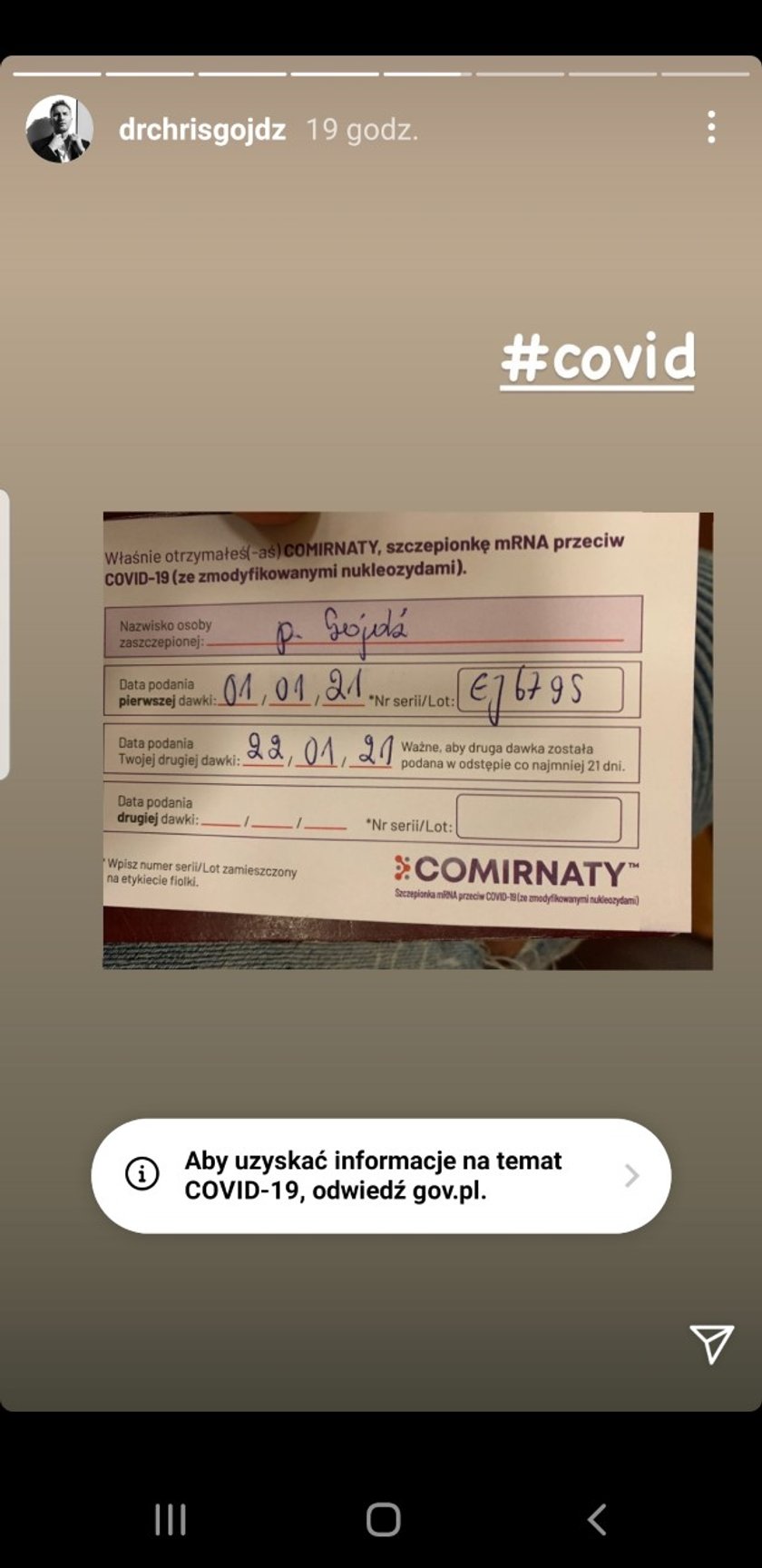This screenshot has width=762, height=1568.
Task: Open the drchrisgojdz username link
Action: click(202, 130)
